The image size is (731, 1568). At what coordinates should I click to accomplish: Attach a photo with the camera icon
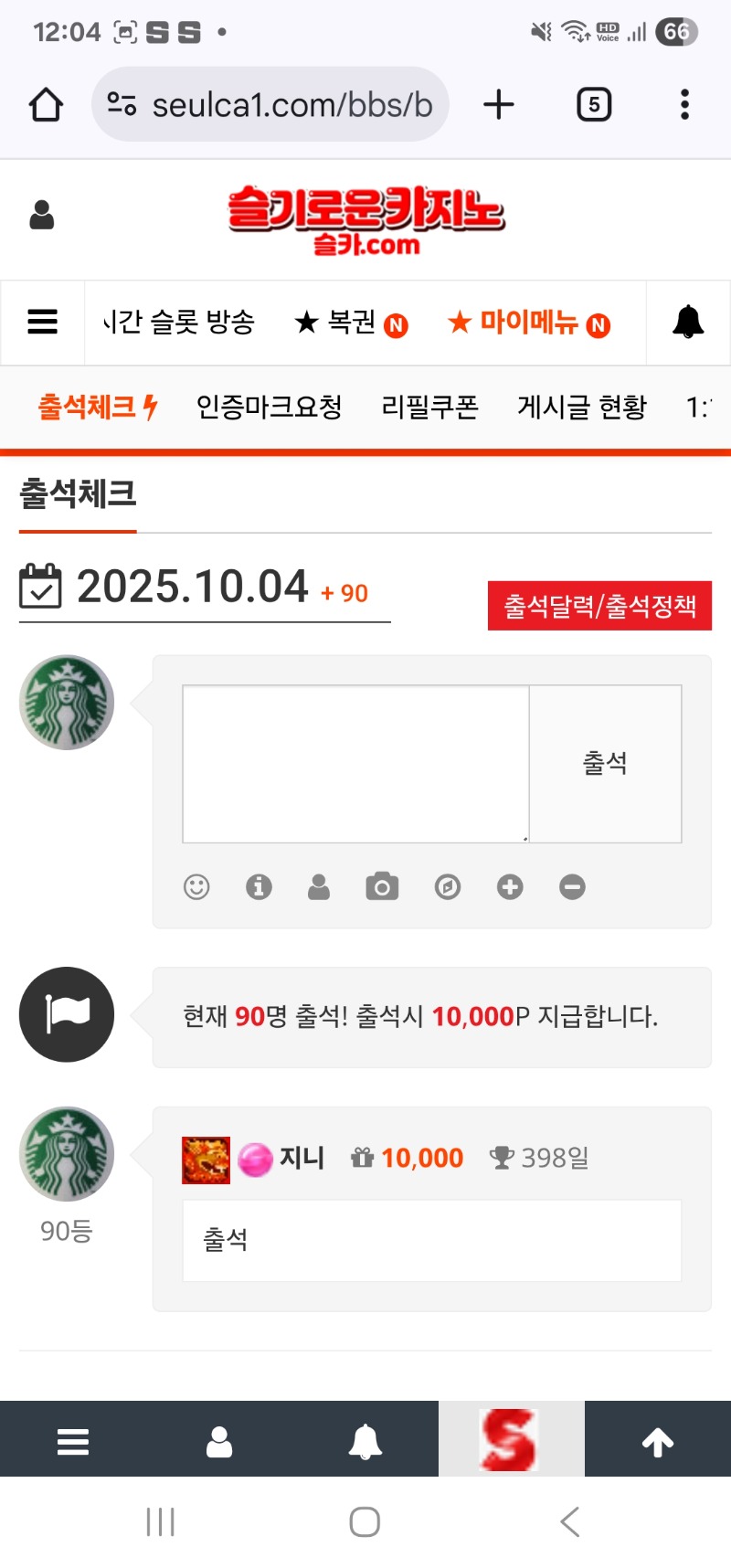pos(382,886)
